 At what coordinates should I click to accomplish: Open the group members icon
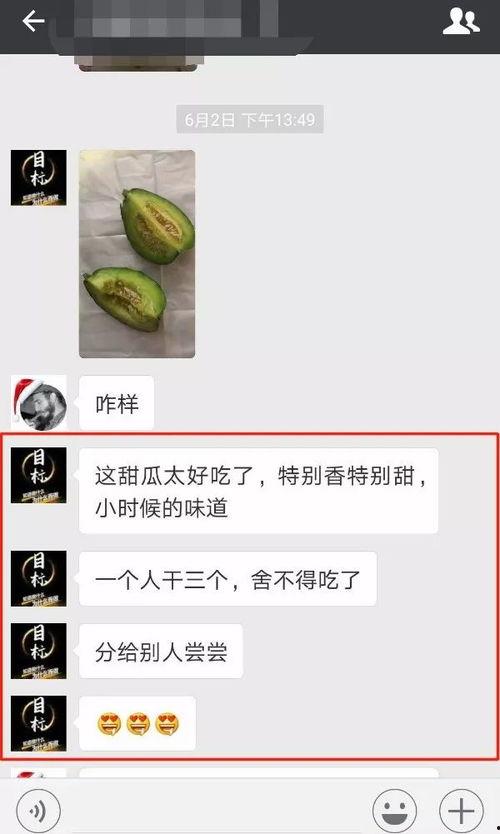coord(461,22)
